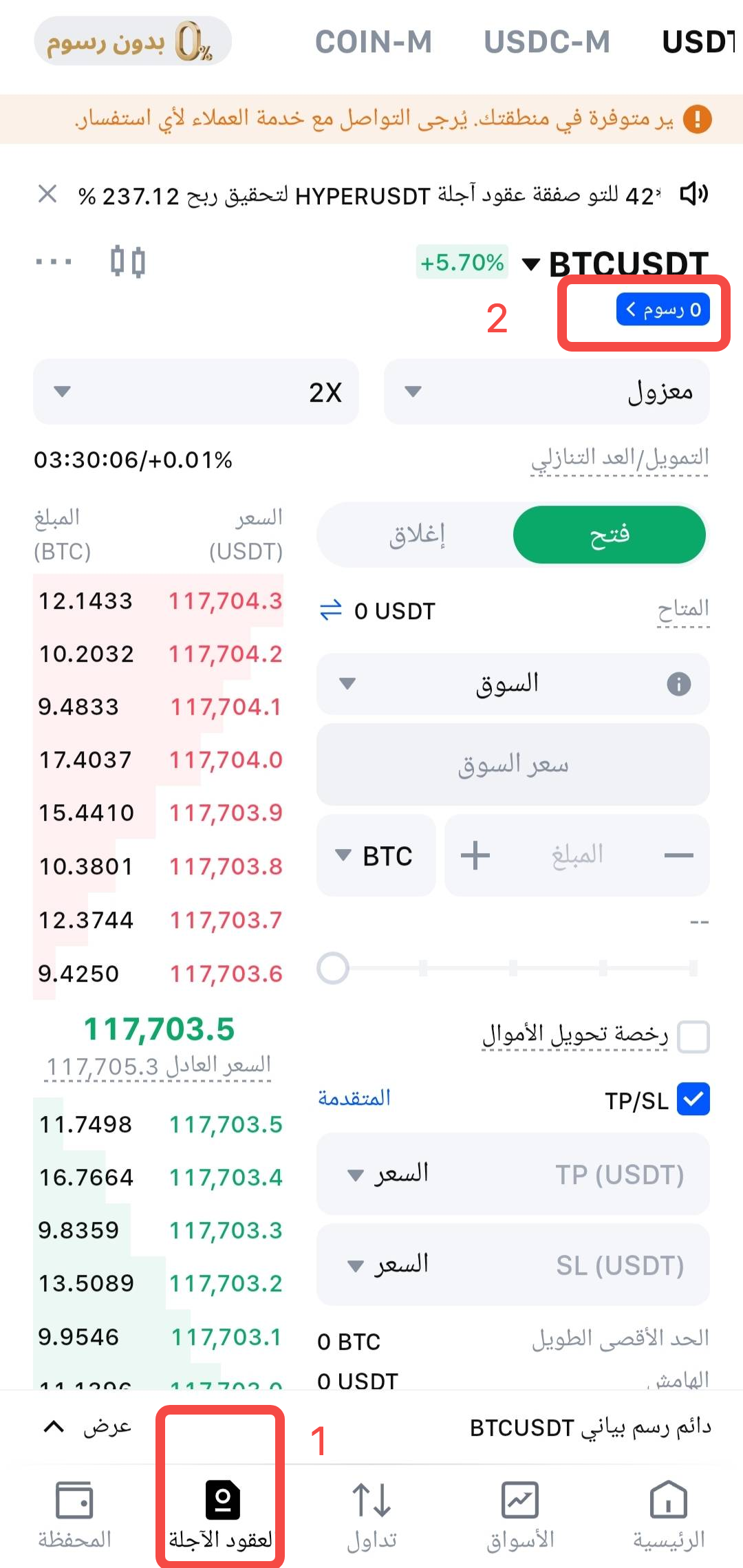This screenshot has height=1568, width=743.
Task: Tap the transfer arrows beside 0 USDT
Action: (331, 610)
